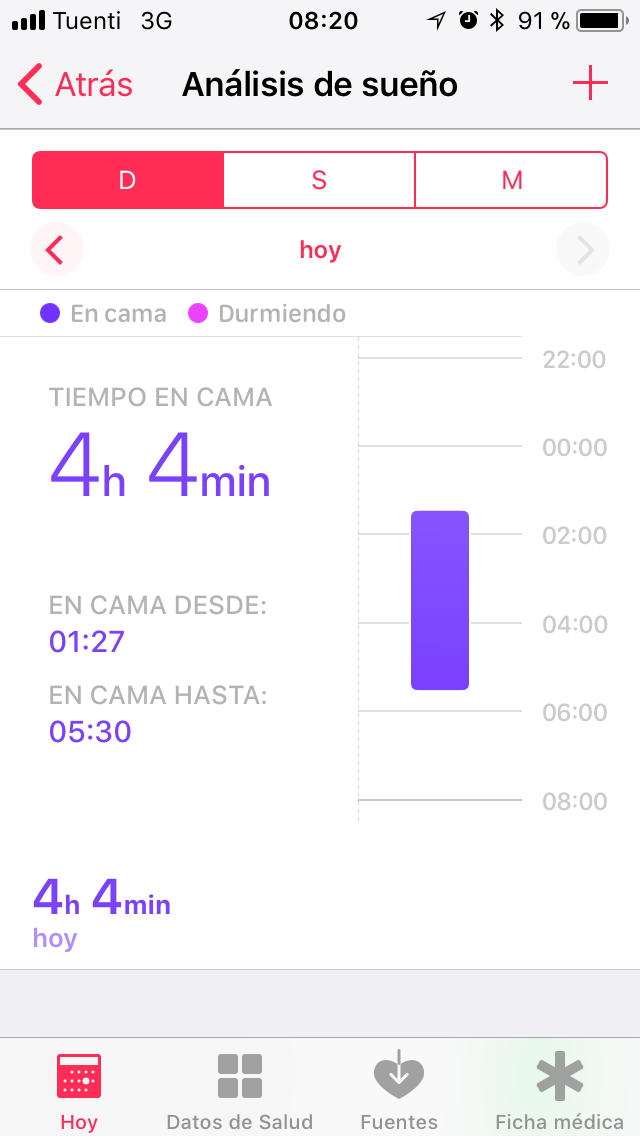Select the D day view segment

[x=128, y=180]
